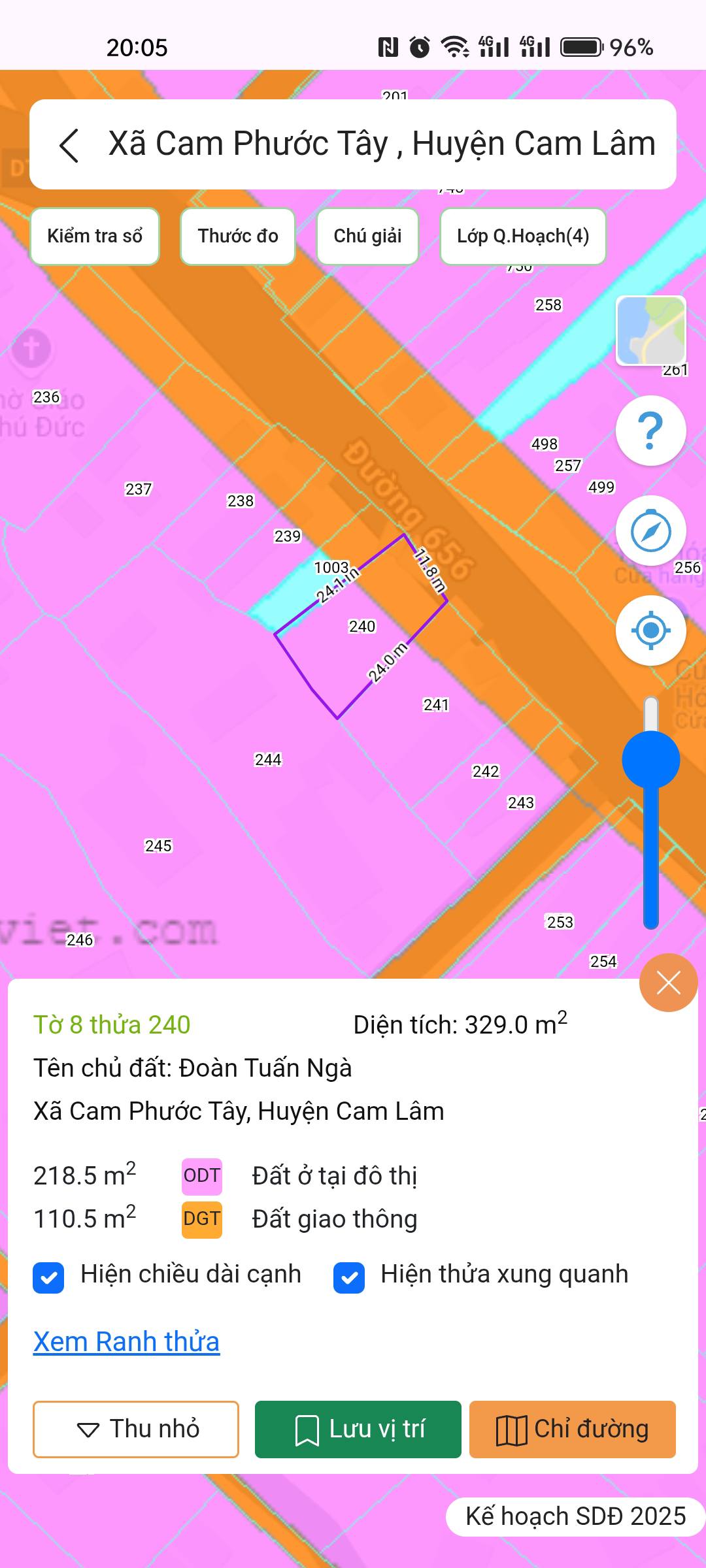The width and height of the screenshot is (706, 1568).
Task: Tap the Kiểm tra sổ button
Action: coord(95,237)
